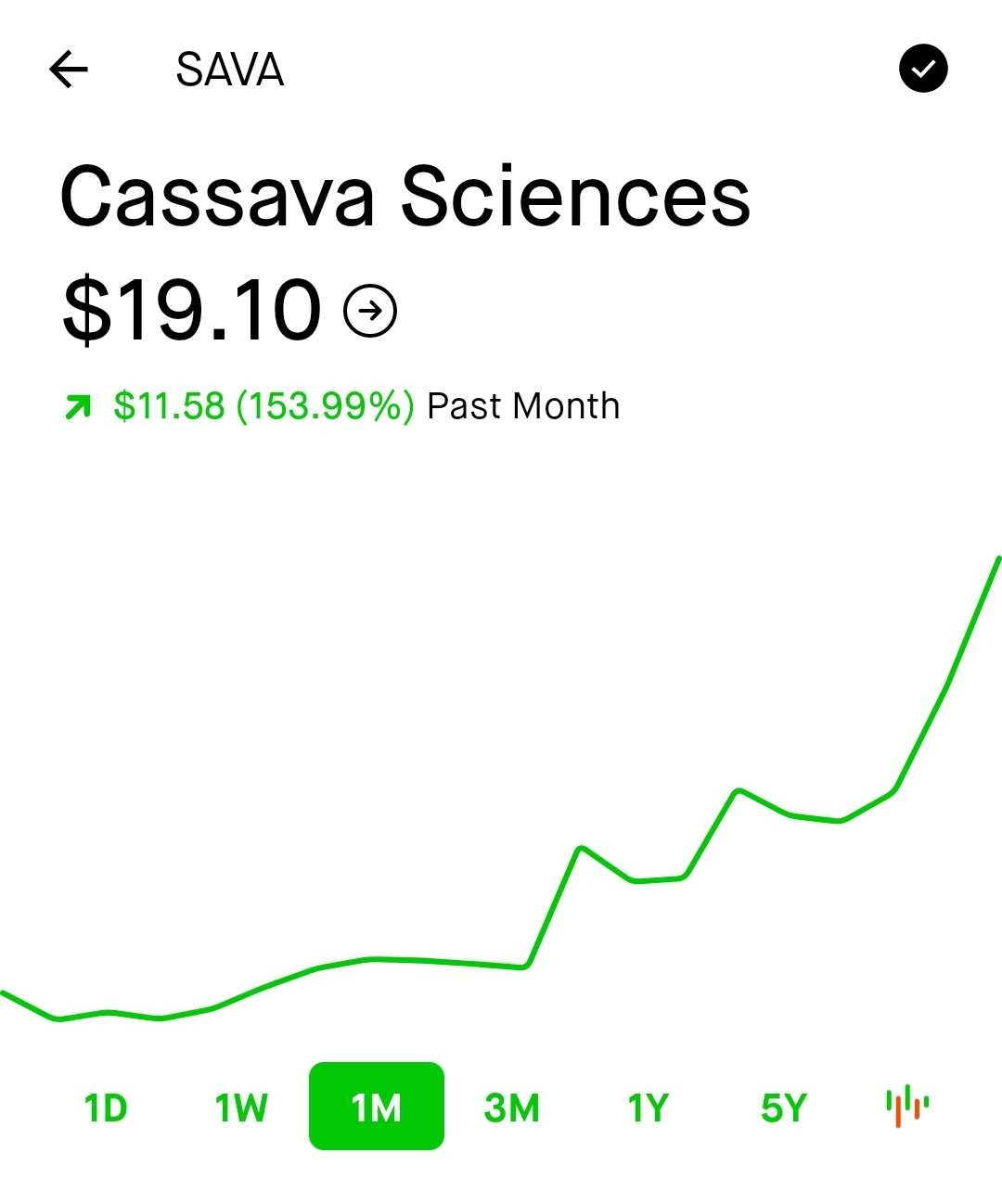Viewport: 1002px width, 1204px height.
Task: Tap the watchlist checkmark icon
Action: pos(923,69)
